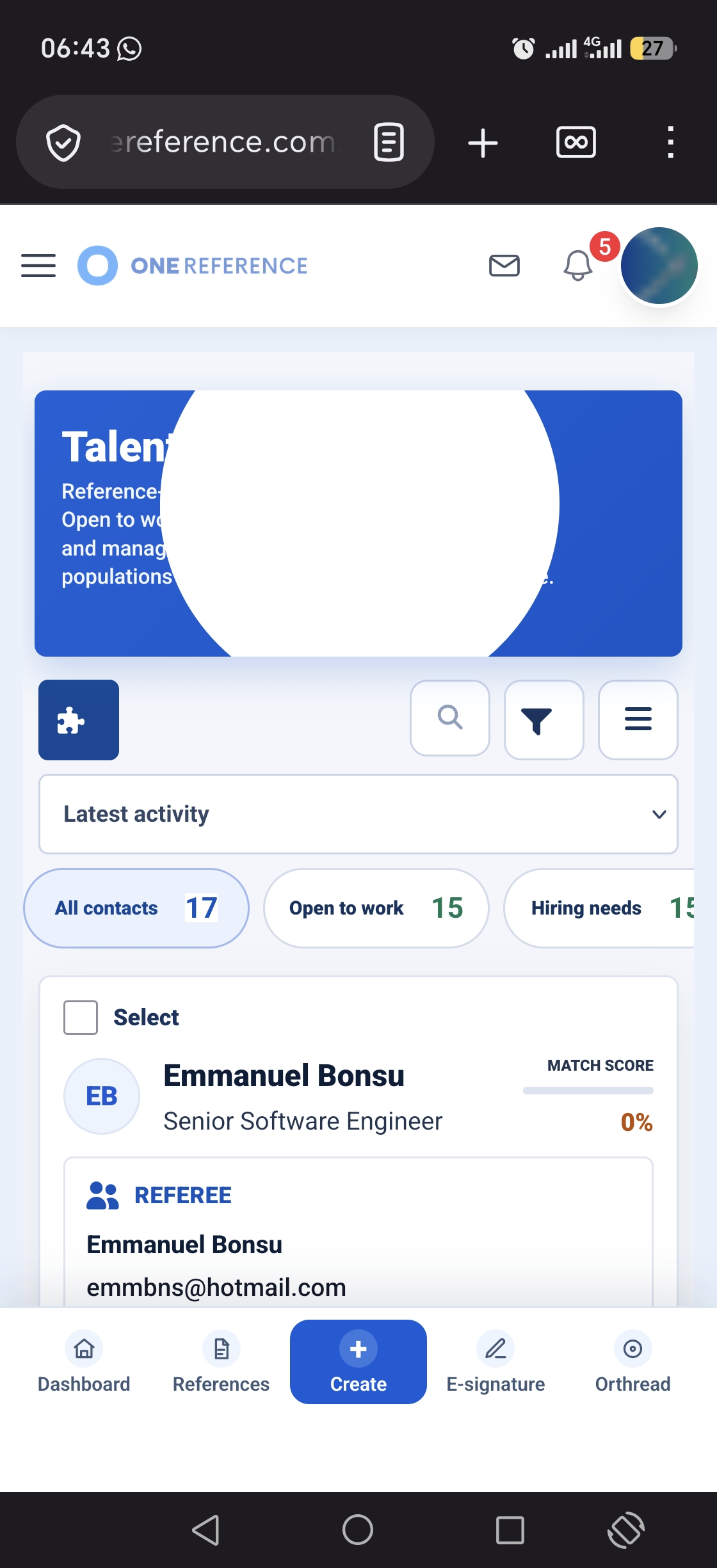The height and width of the screenshot is (1568, 717).
Task: Check the Select checkbox for Emmanuel Bonsu
Action: (x=81, y=1018)
